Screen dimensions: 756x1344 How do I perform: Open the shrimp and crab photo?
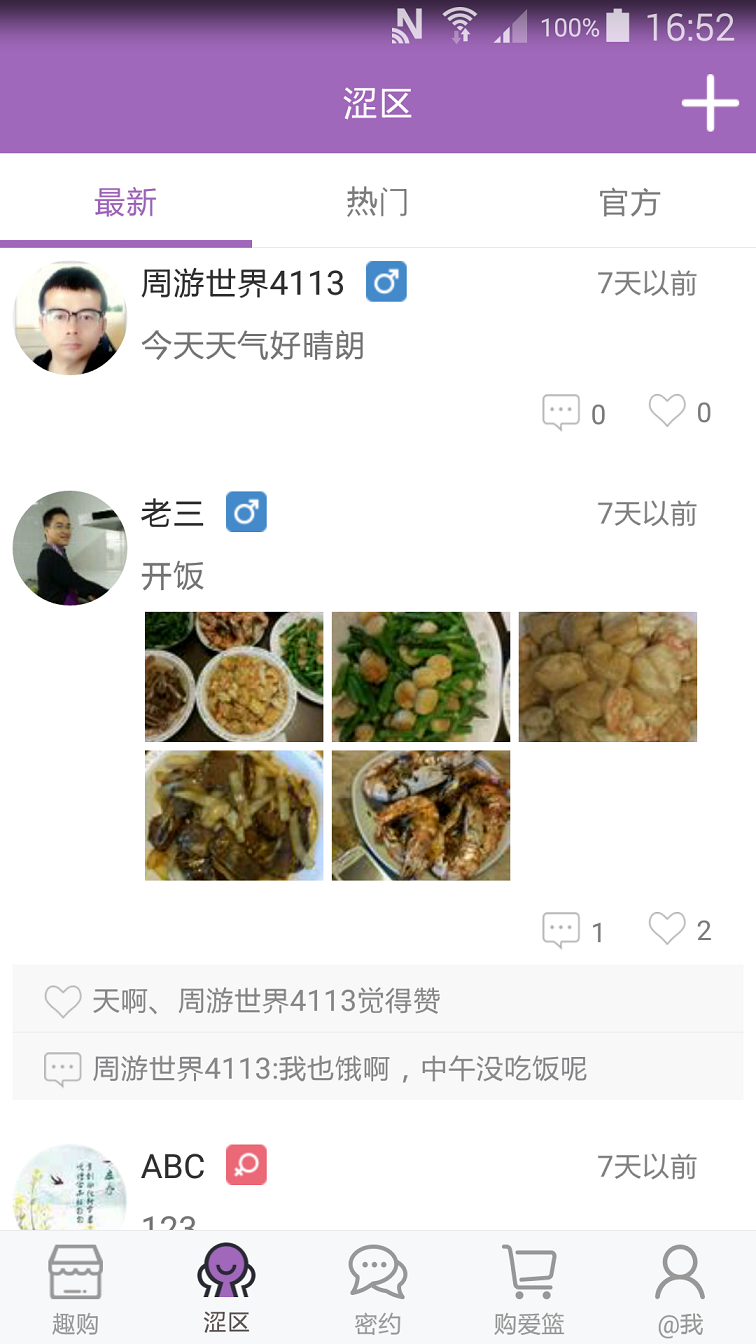coord(421,815)
